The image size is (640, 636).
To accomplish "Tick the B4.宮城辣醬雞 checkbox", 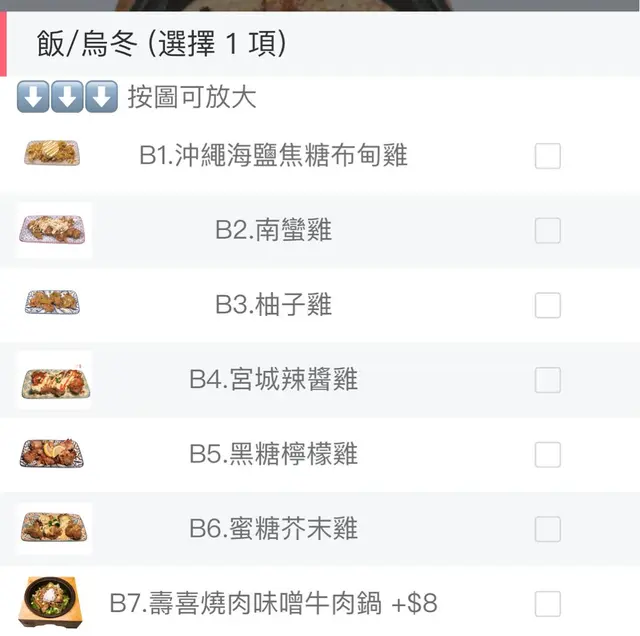I will [547, 380].
